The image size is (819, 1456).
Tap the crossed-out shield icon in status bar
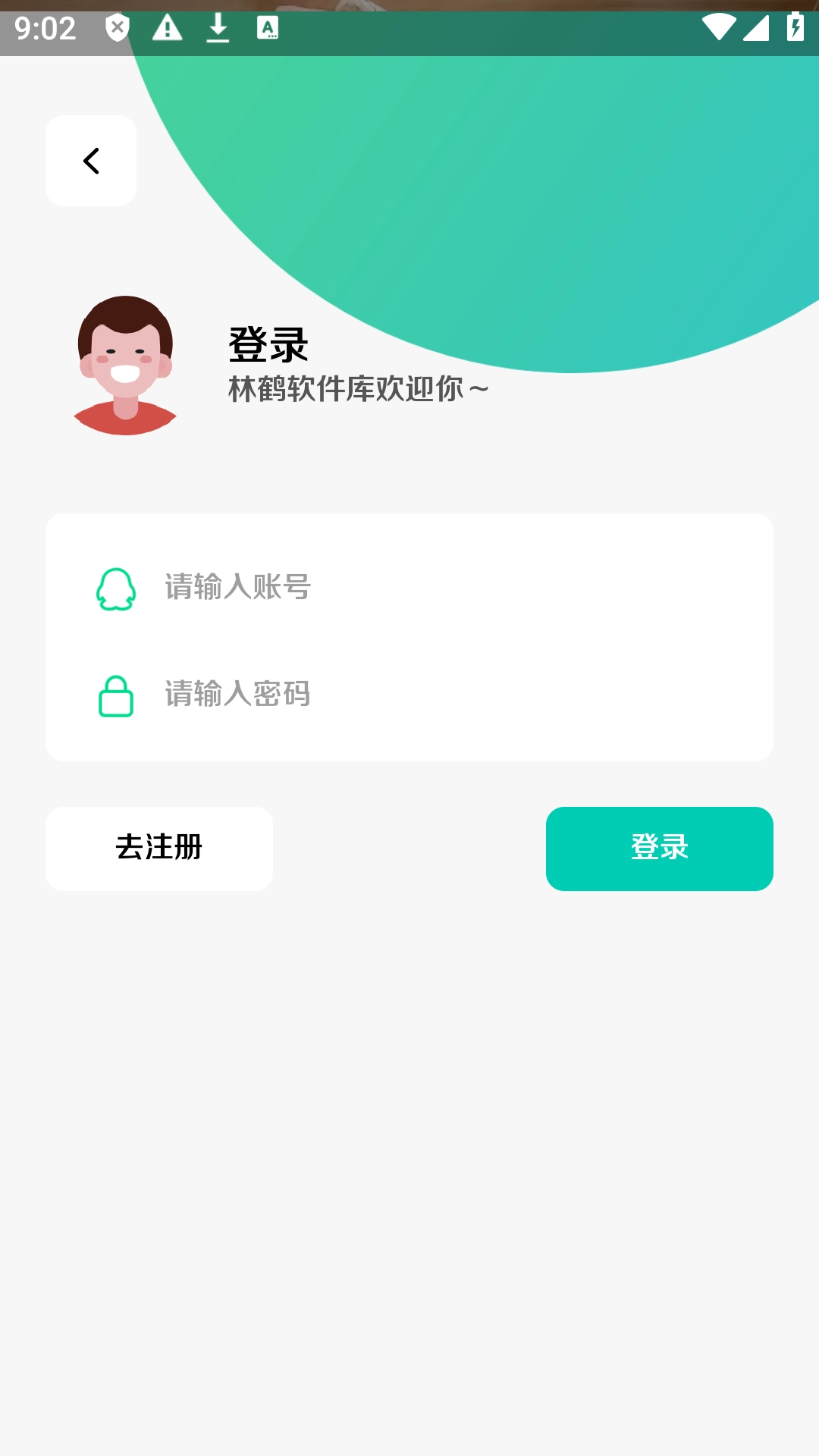click(115, 28)
